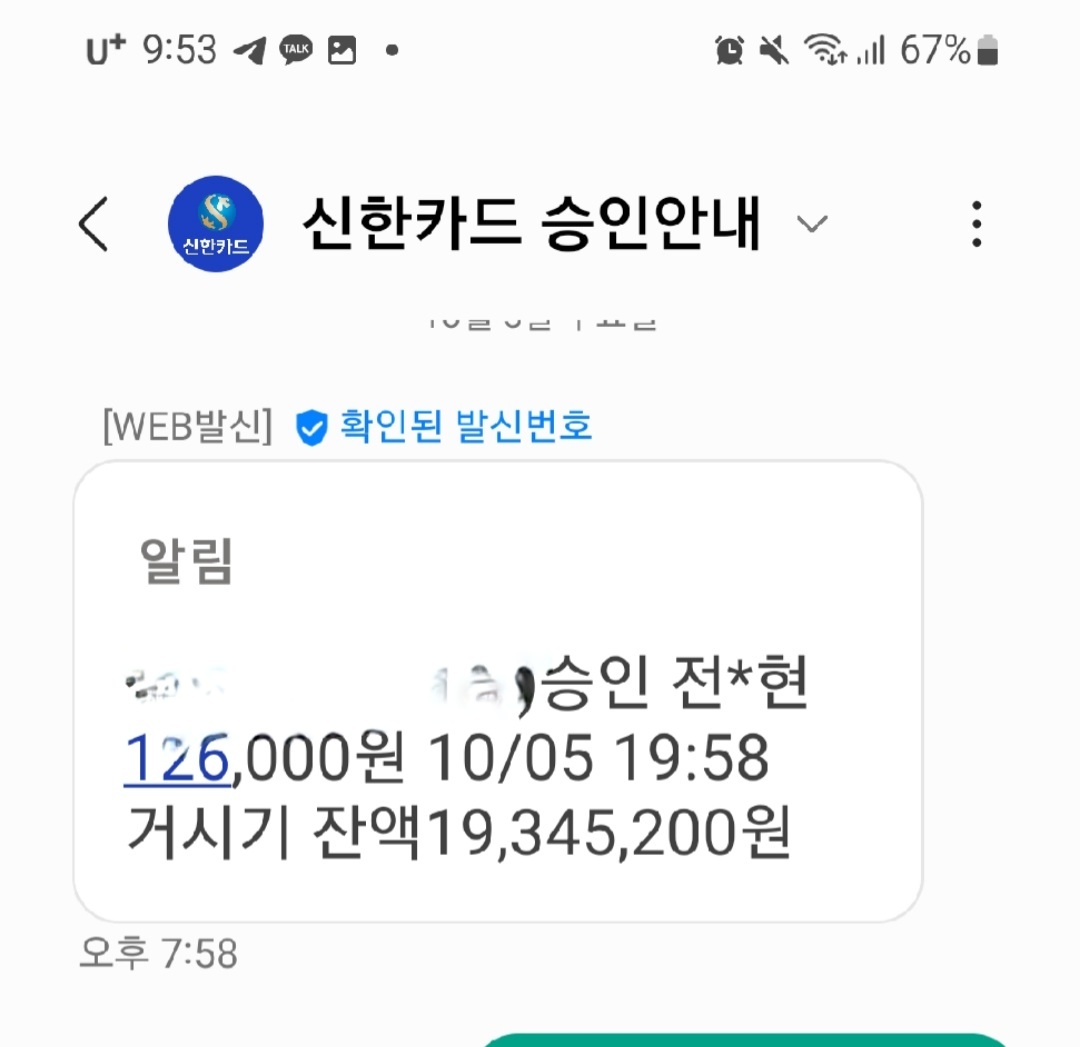Expand the 신한카드 승인안내 header chevron

pos(812,224)
